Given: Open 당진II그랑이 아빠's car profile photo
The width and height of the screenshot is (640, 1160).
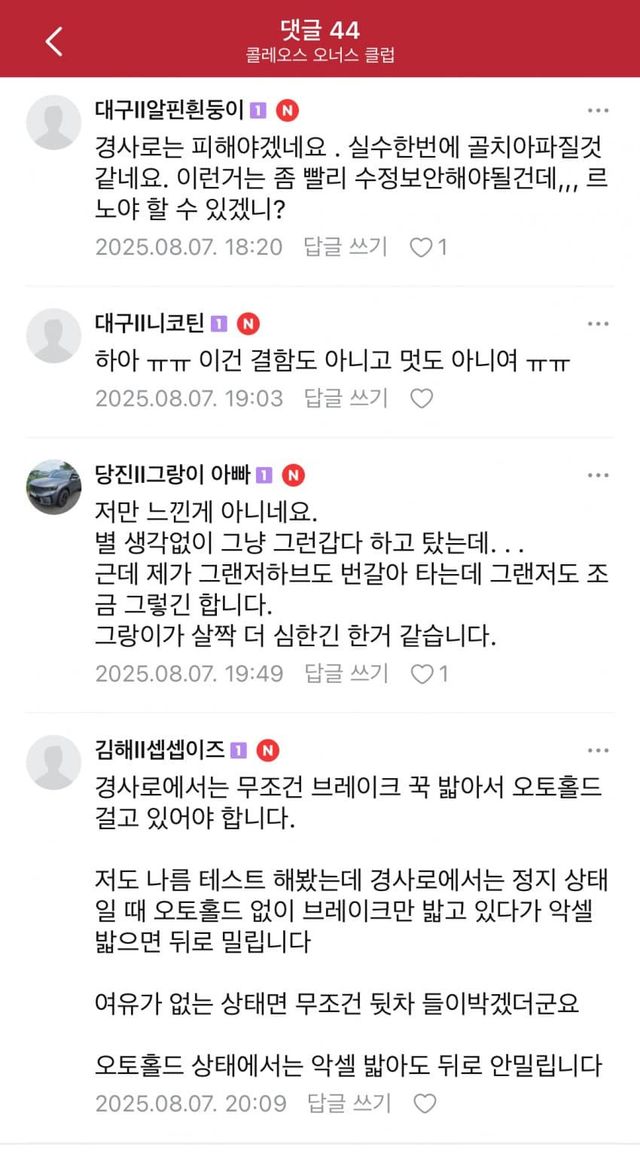Looking at the screenshot, I should pos(53,487).
